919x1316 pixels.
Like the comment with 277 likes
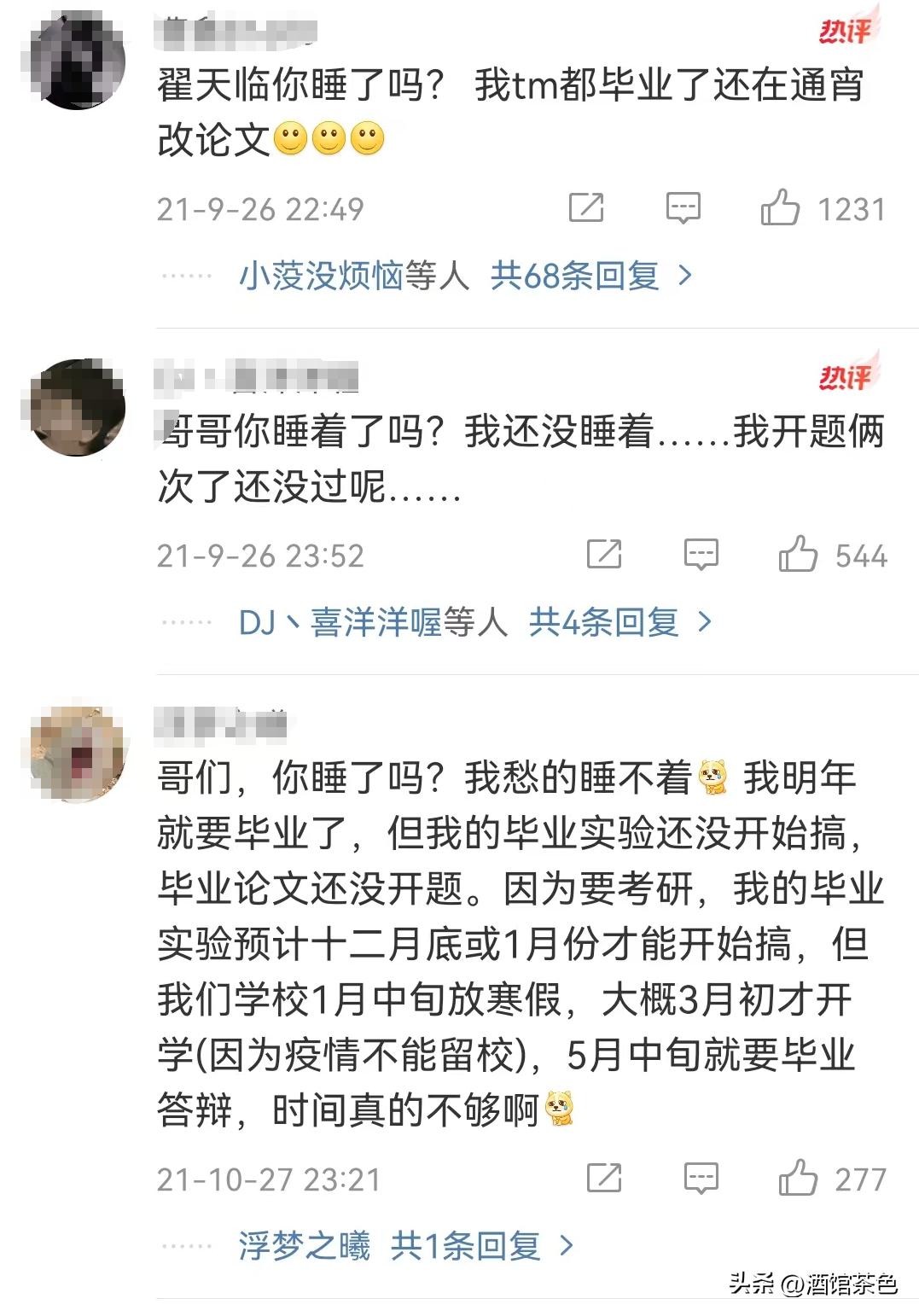click(798, 1179)
